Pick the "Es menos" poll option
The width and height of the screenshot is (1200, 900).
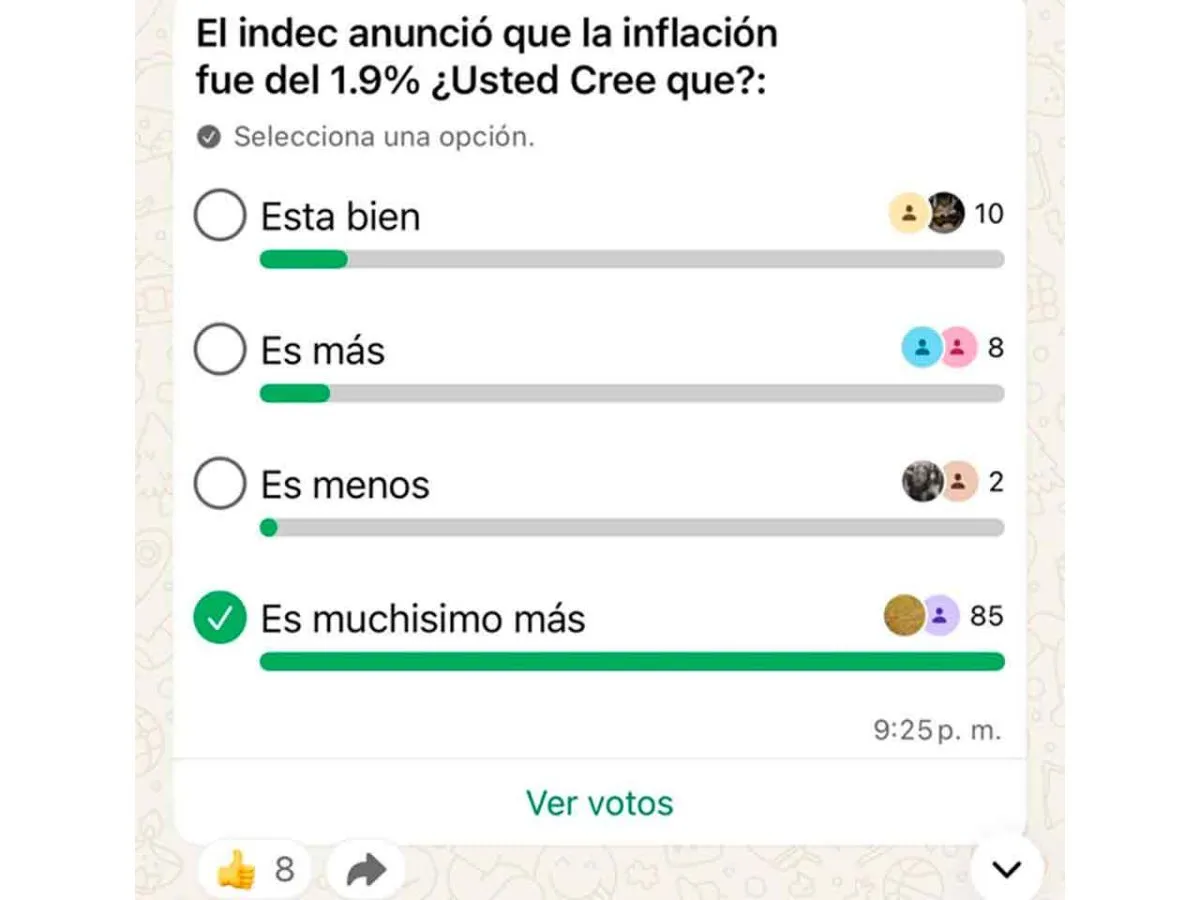pos(220,484)
